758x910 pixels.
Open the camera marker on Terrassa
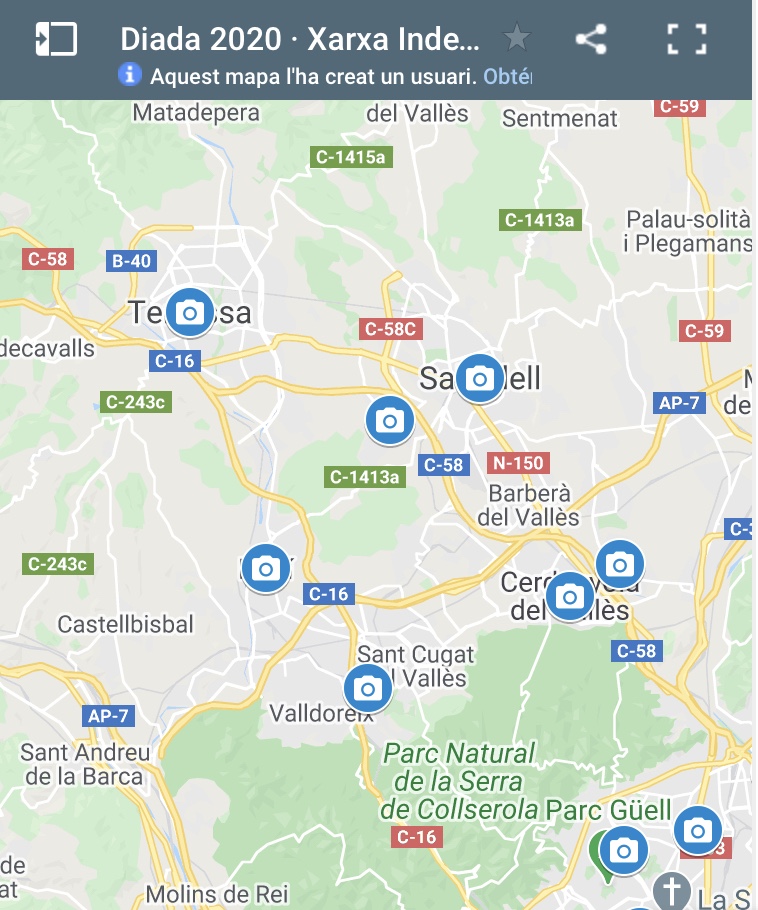point(189,313)
